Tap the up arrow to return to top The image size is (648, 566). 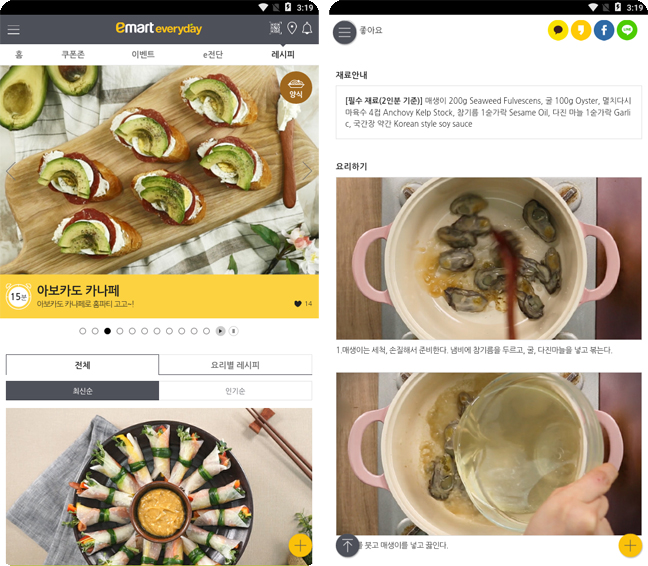(x=347, y=545)
